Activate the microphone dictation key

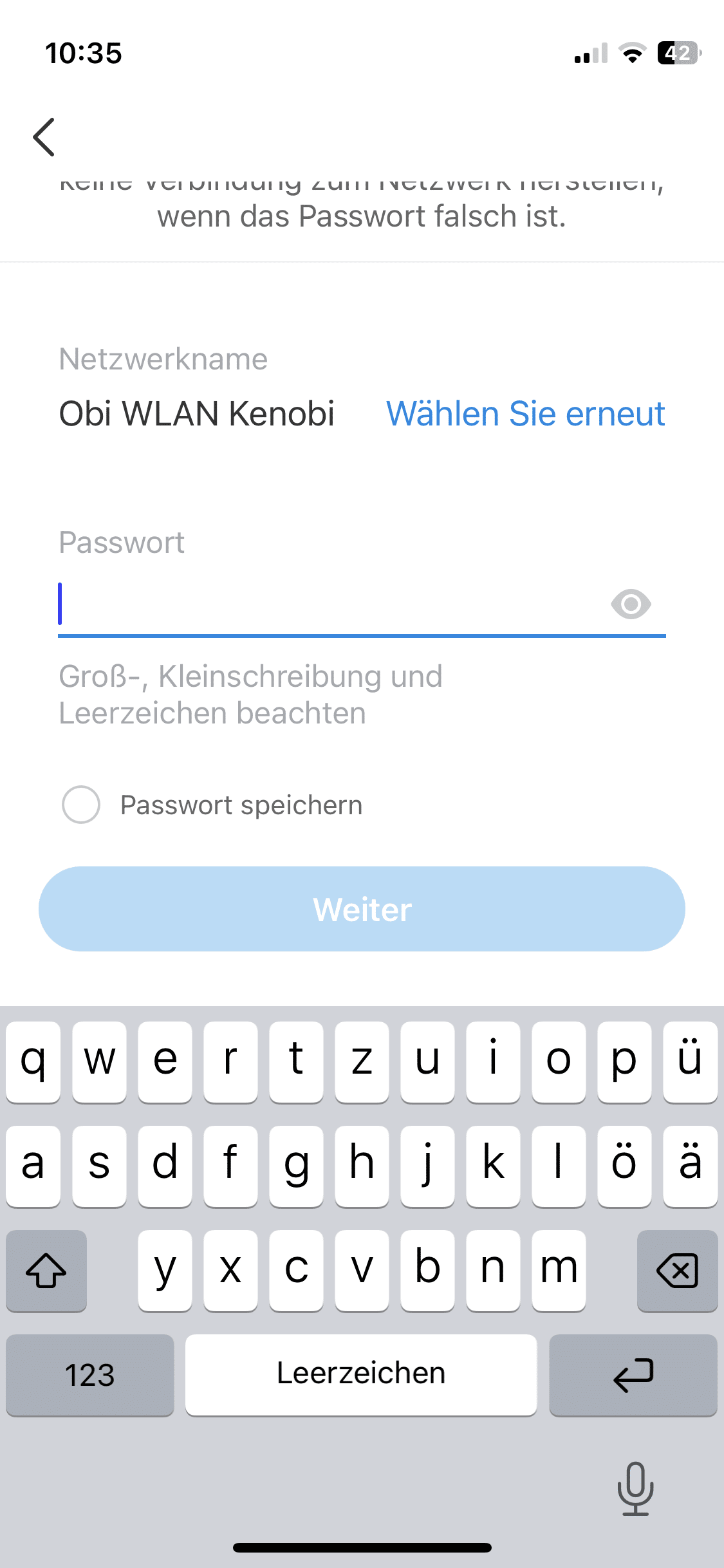click(x=635, y=1488)
